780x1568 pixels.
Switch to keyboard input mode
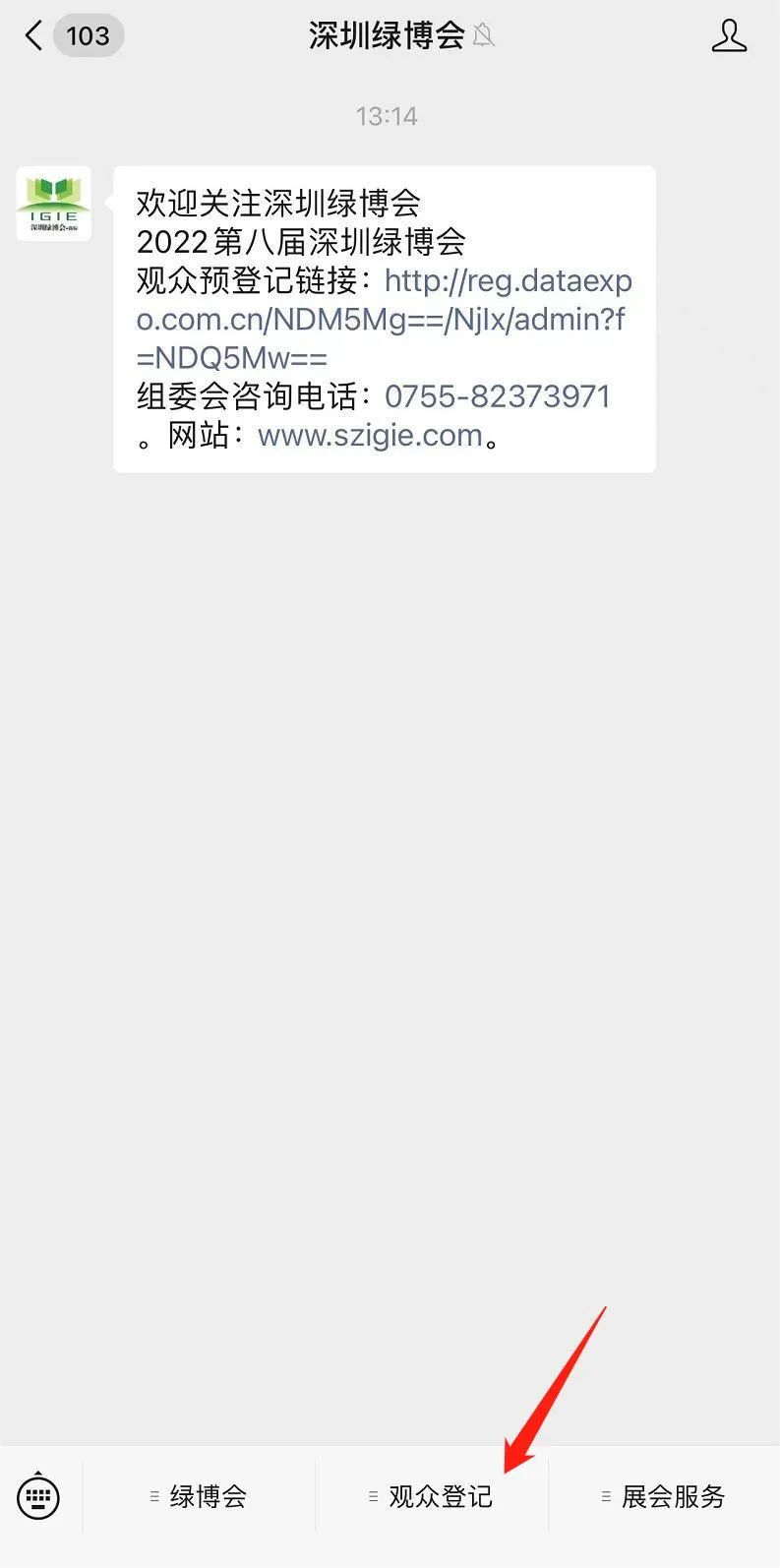(39, 1497)
